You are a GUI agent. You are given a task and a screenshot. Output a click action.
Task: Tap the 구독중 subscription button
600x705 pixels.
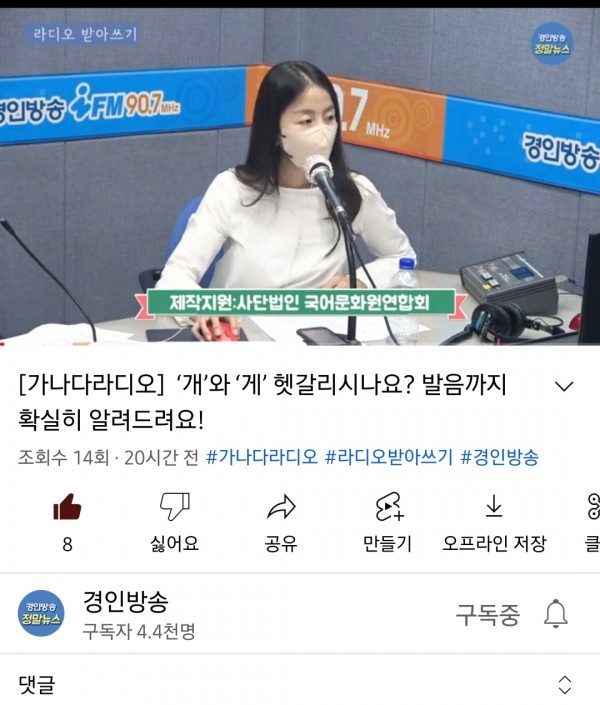pyautogui.click(x=487, y=614)
